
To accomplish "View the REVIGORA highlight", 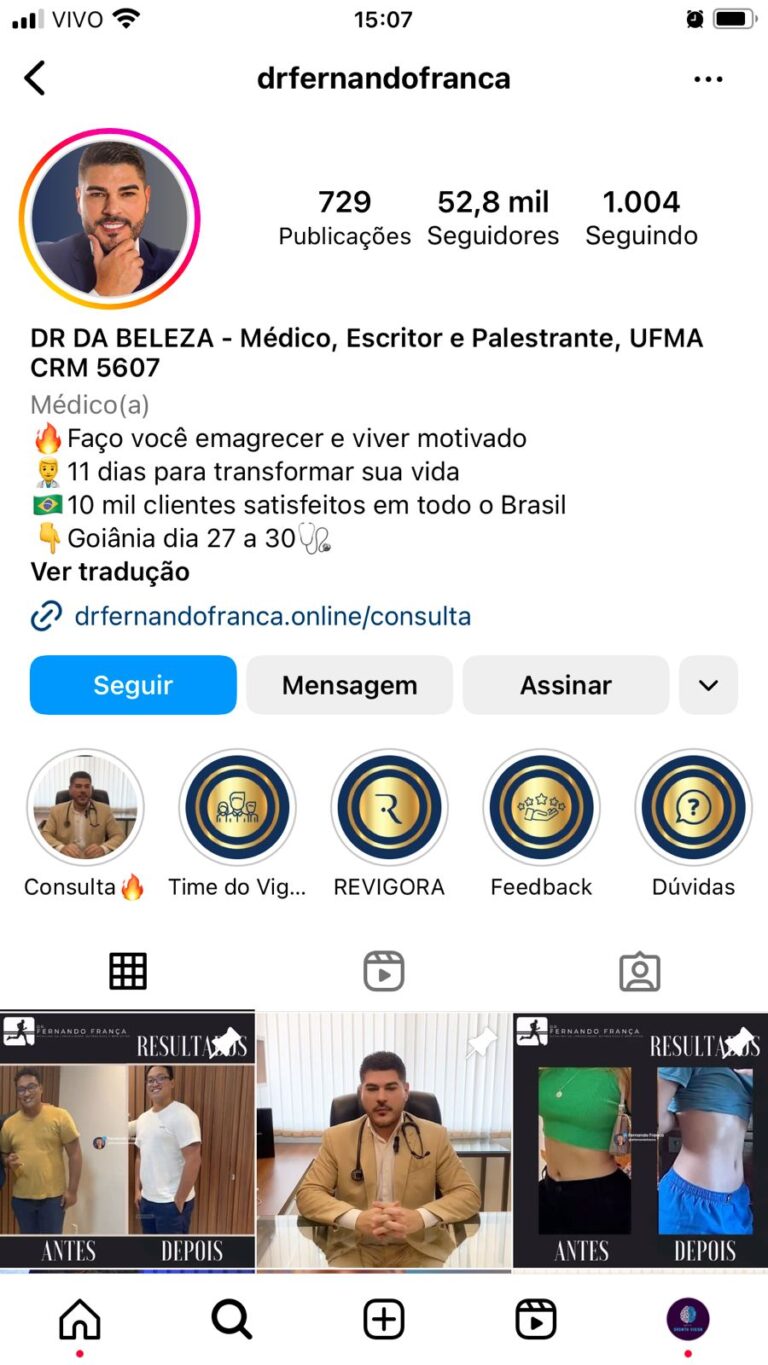I will pyautogui.click(x=389, y=807).
